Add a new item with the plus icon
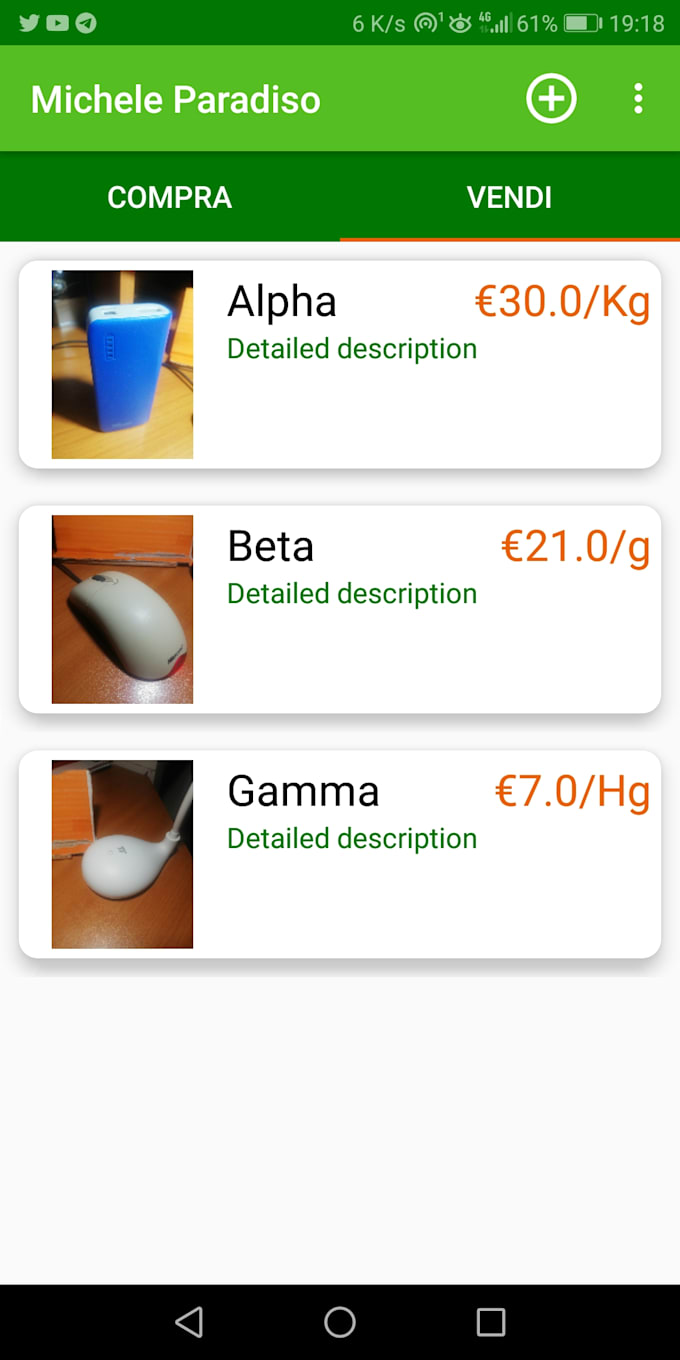 tap(551, 99)
